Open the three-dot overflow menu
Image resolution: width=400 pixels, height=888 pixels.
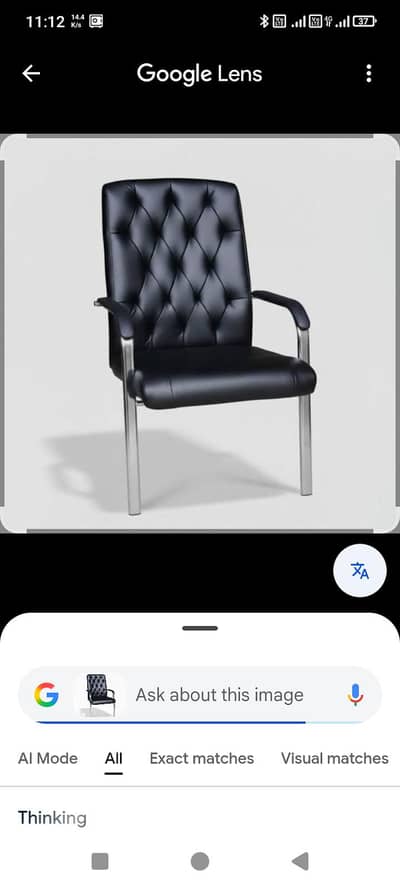coord(369,74)
